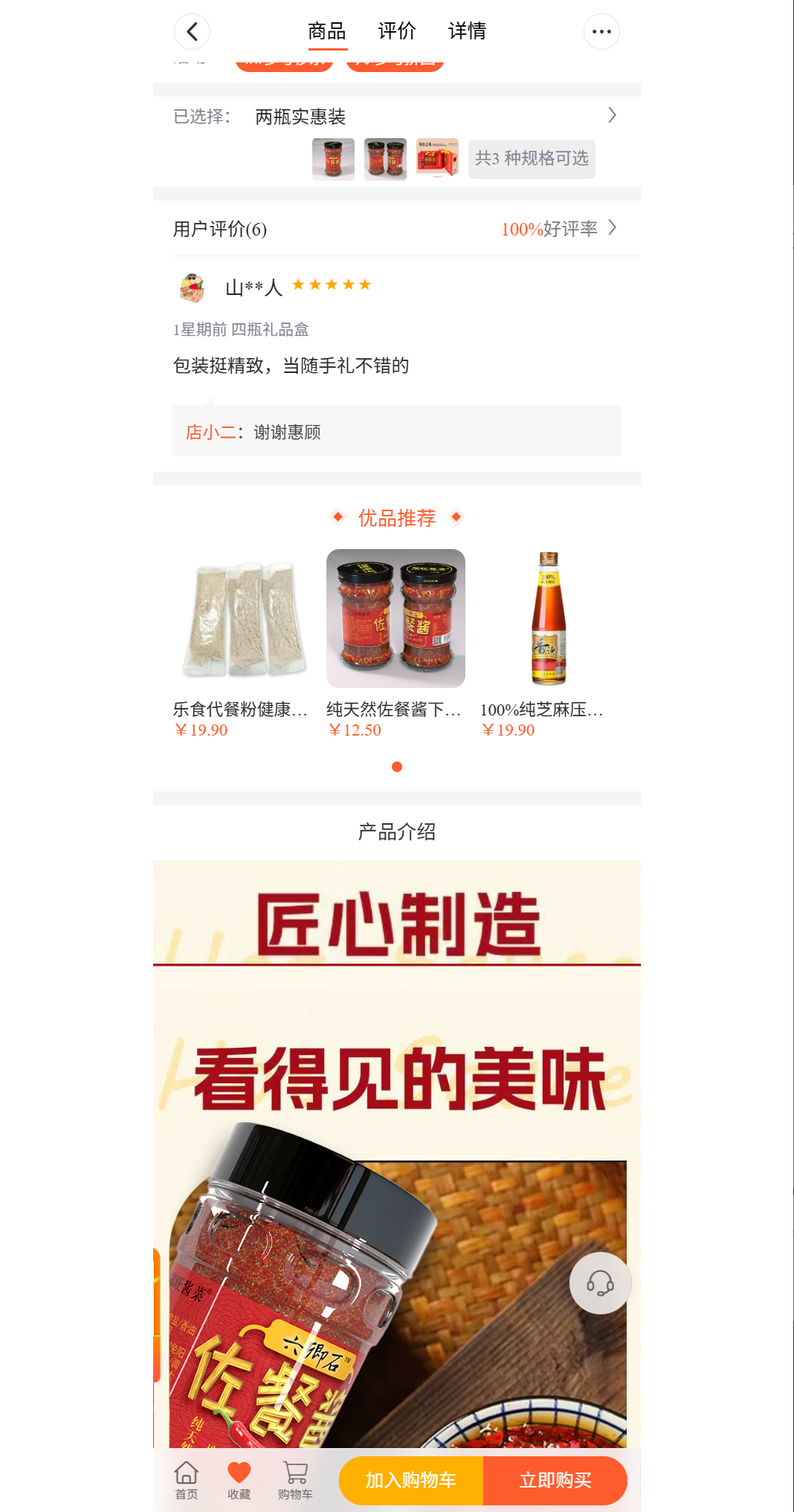This screenshot has height=1512, width=794.
Task: Select the 商品 tab
Action: tap(327, 31)
